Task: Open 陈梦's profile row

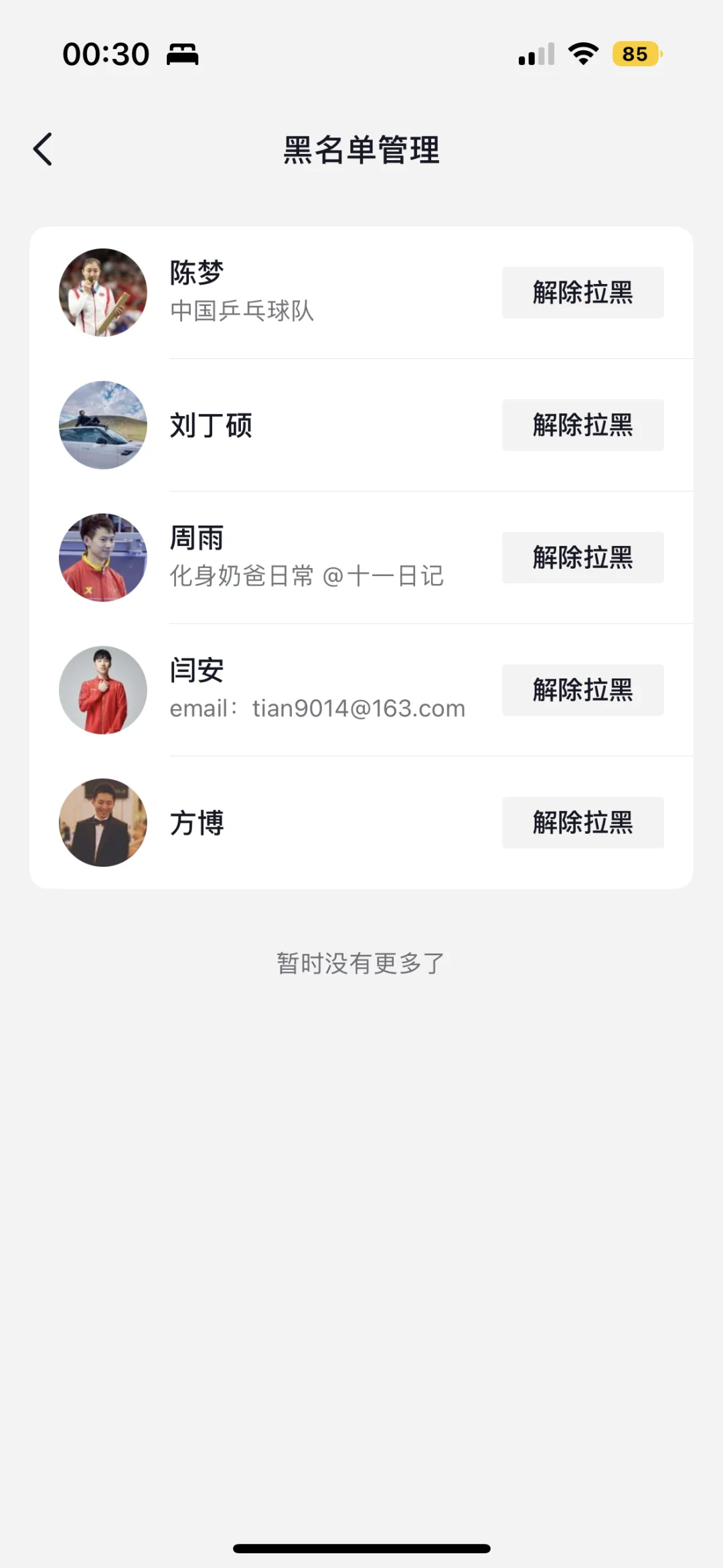Action: (268, 293)
